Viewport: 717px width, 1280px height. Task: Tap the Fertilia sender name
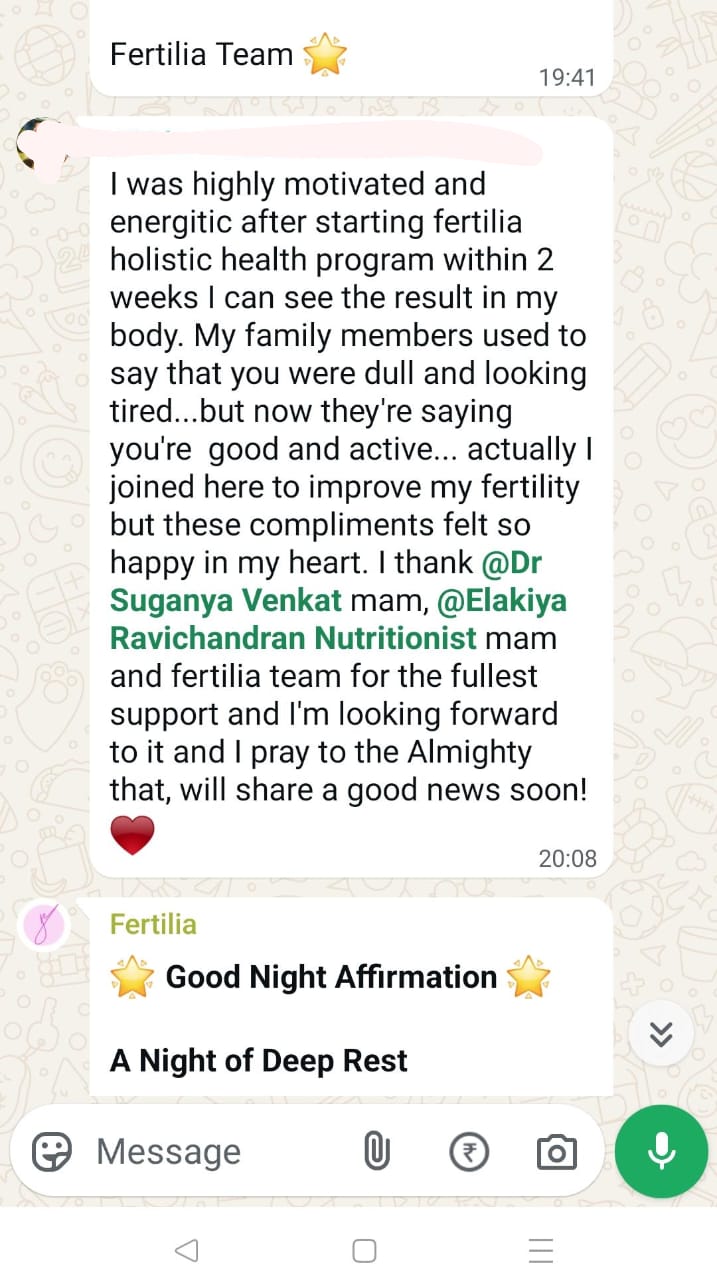pyautogui.click(x=153, y=924)
